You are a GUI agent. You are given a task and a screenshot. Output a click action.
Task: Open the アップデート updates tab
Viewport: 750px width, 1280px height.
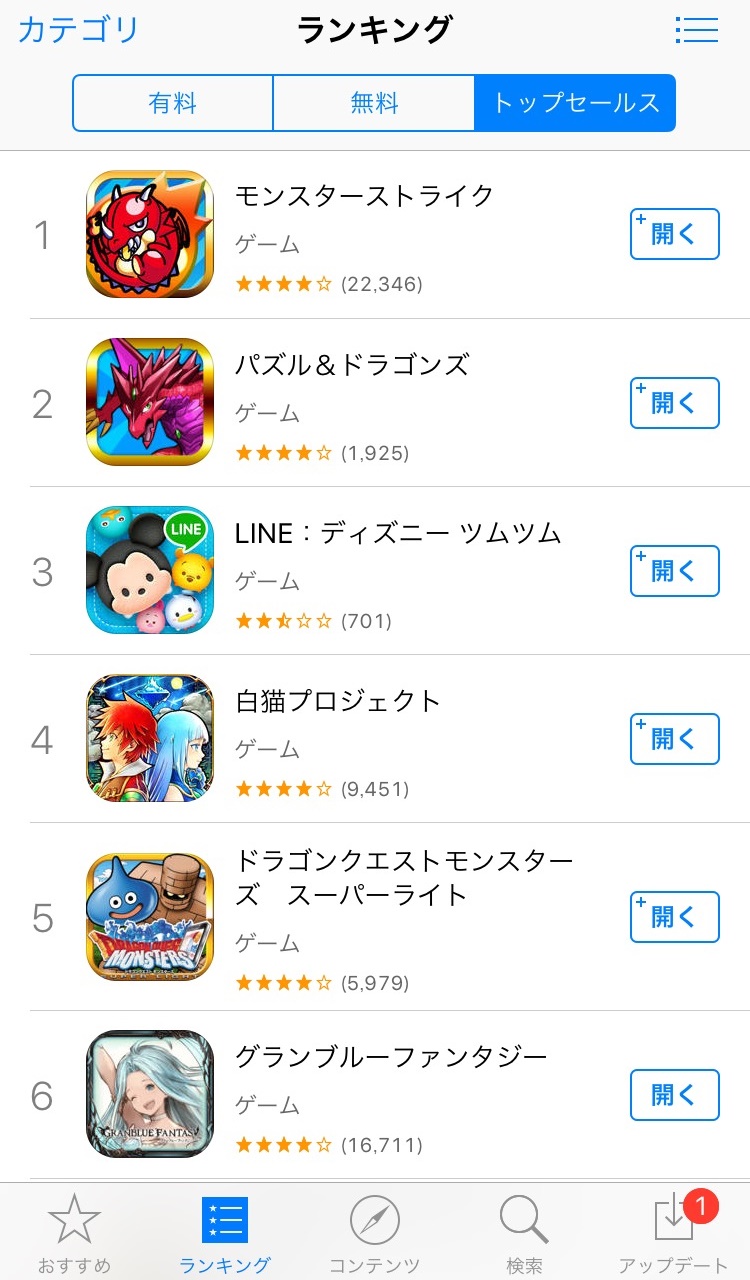click(x=673, y=1233)
